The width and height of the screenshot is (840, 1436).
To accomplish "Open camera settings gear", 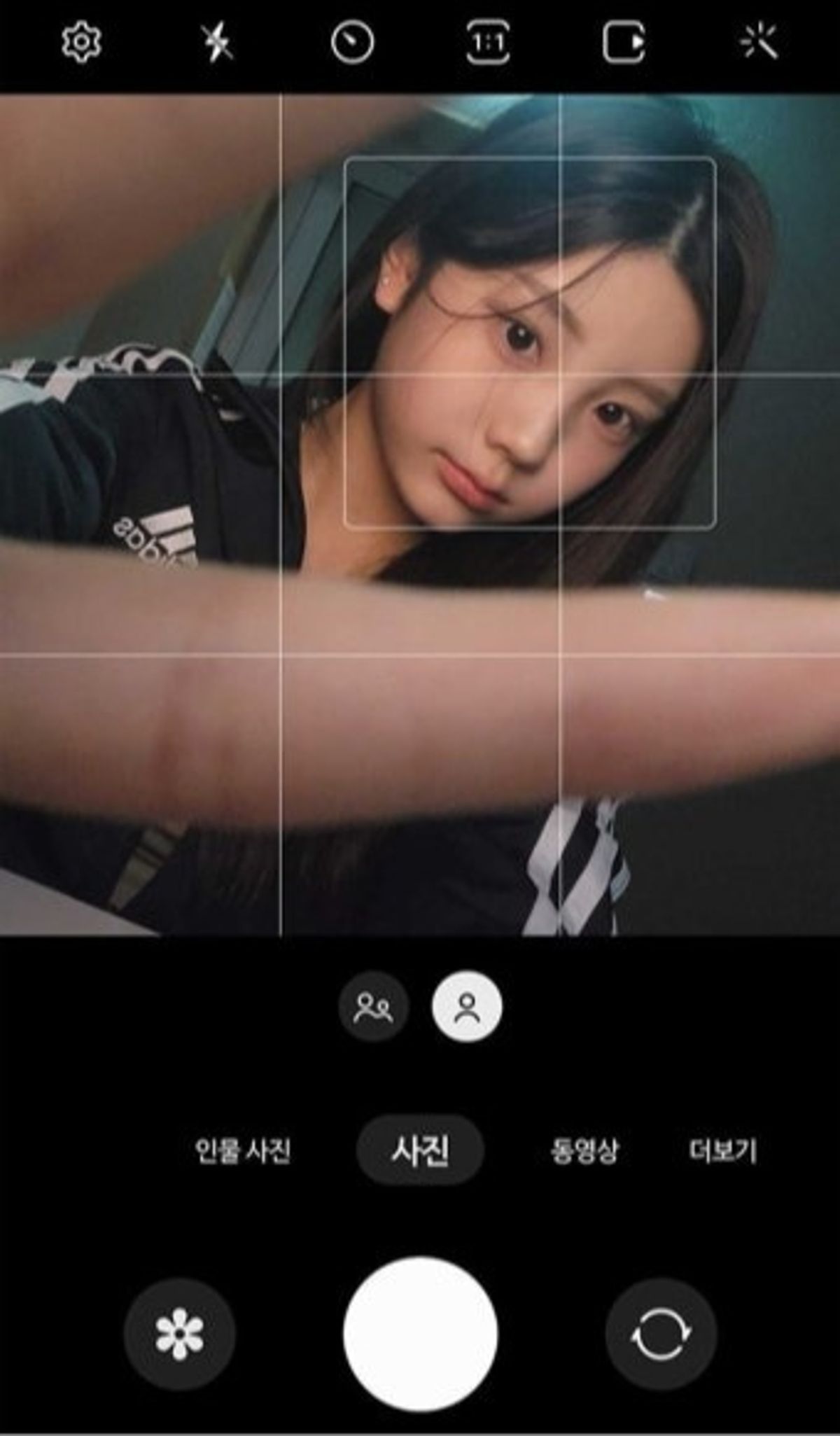I will (81, 42).
